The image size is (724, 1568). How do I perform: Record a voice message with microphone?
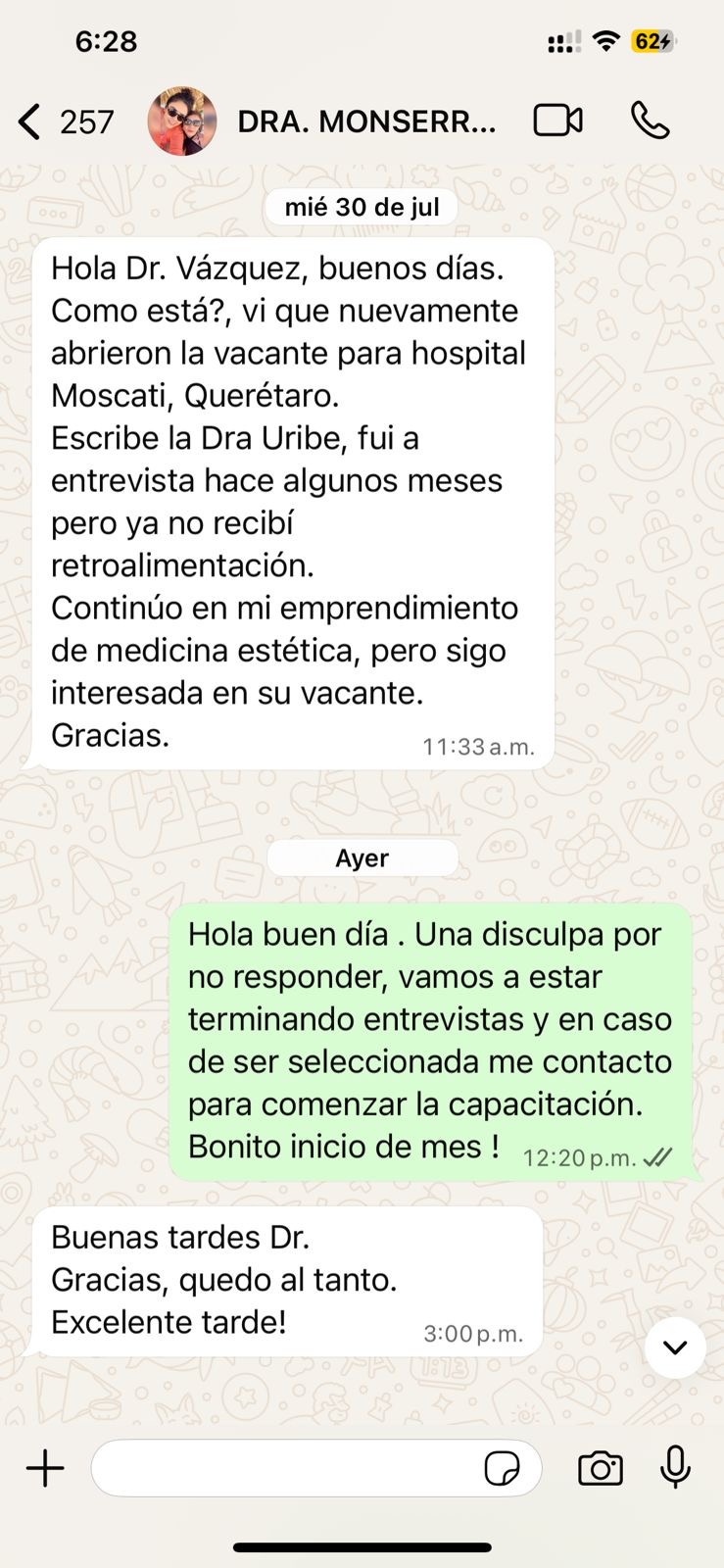click(x=675, y=1468)
